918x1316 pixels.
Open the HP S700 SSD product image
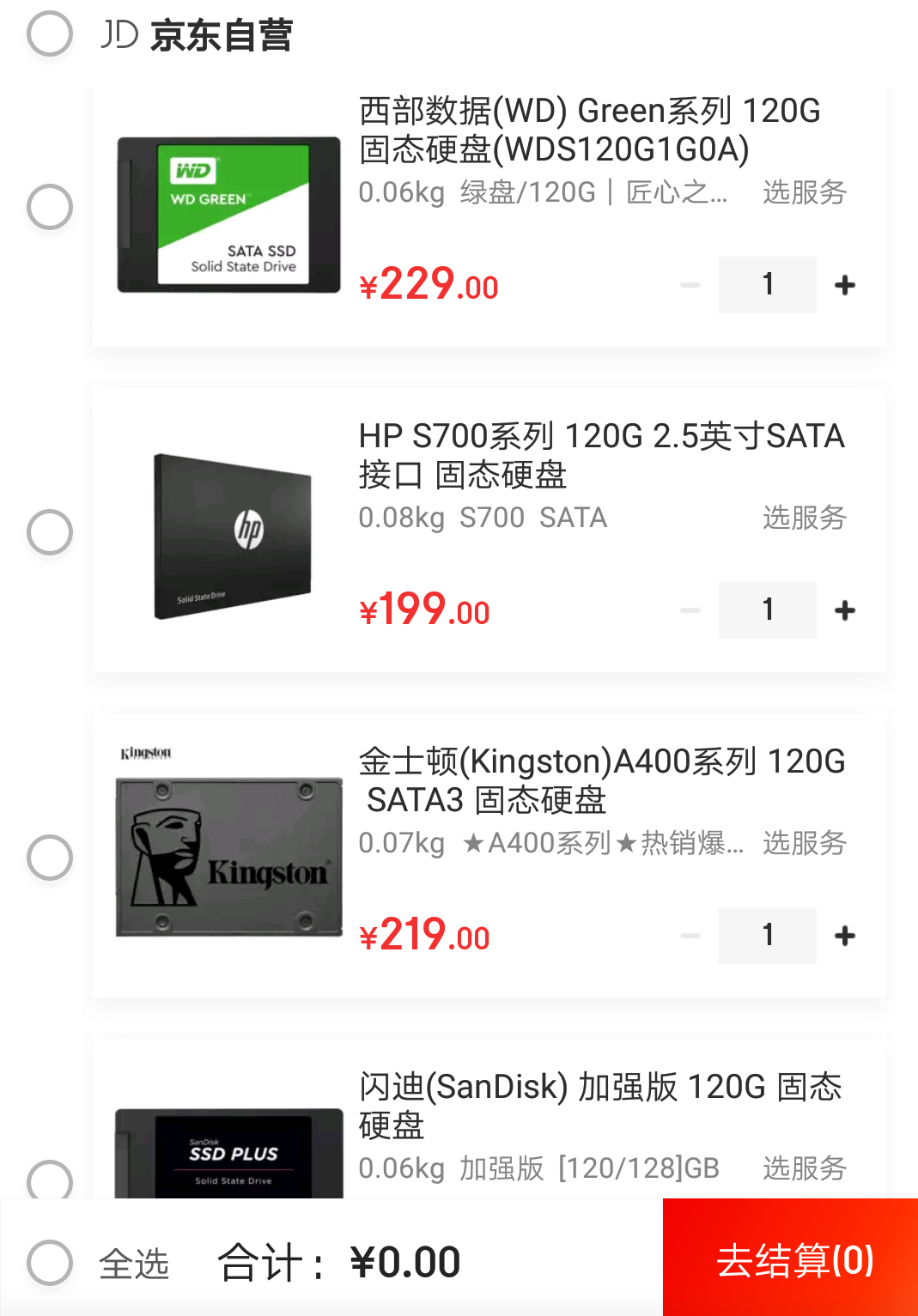(232, 536)
